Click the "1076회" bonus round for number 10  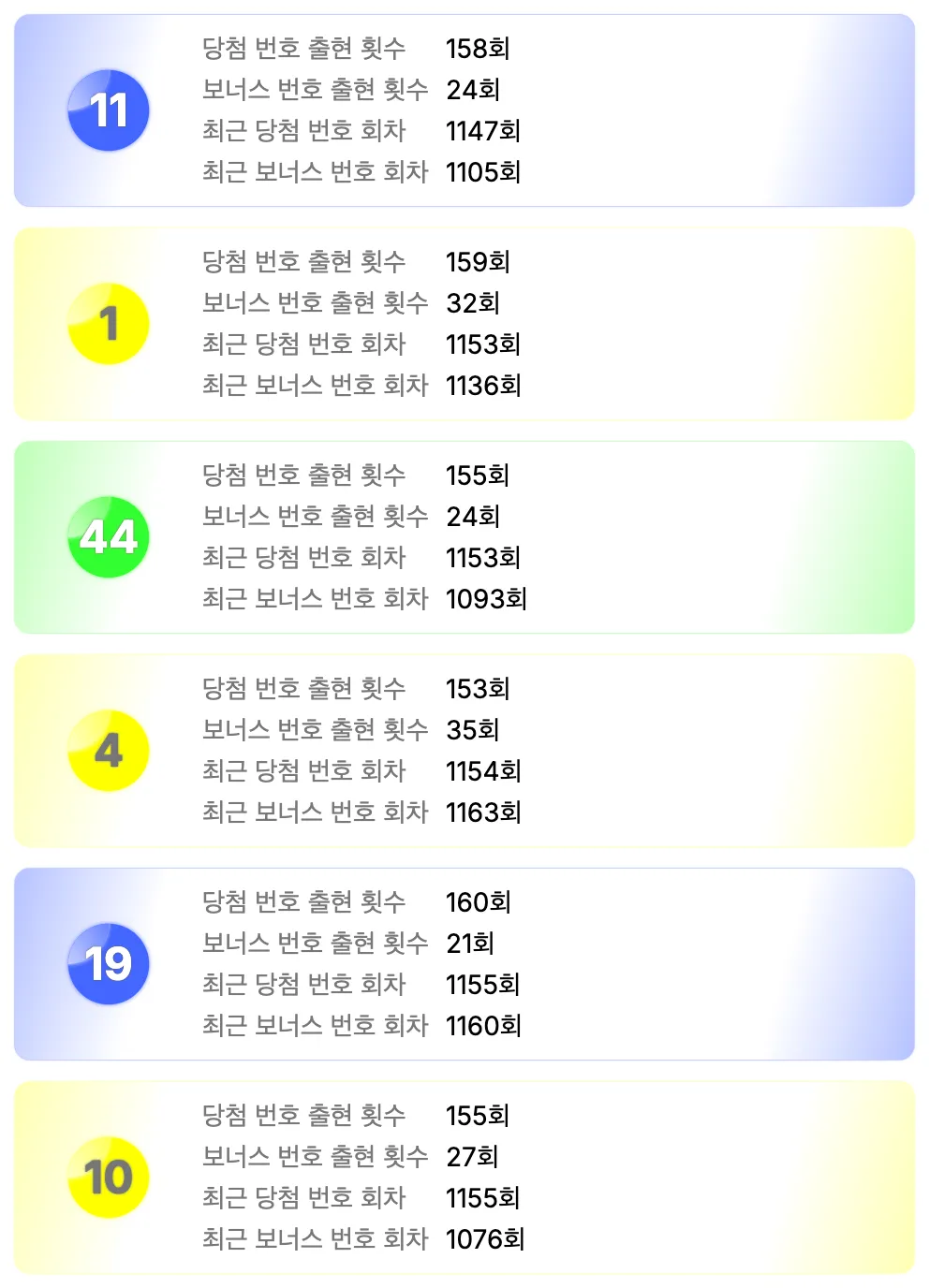[x=484, y=1238]
